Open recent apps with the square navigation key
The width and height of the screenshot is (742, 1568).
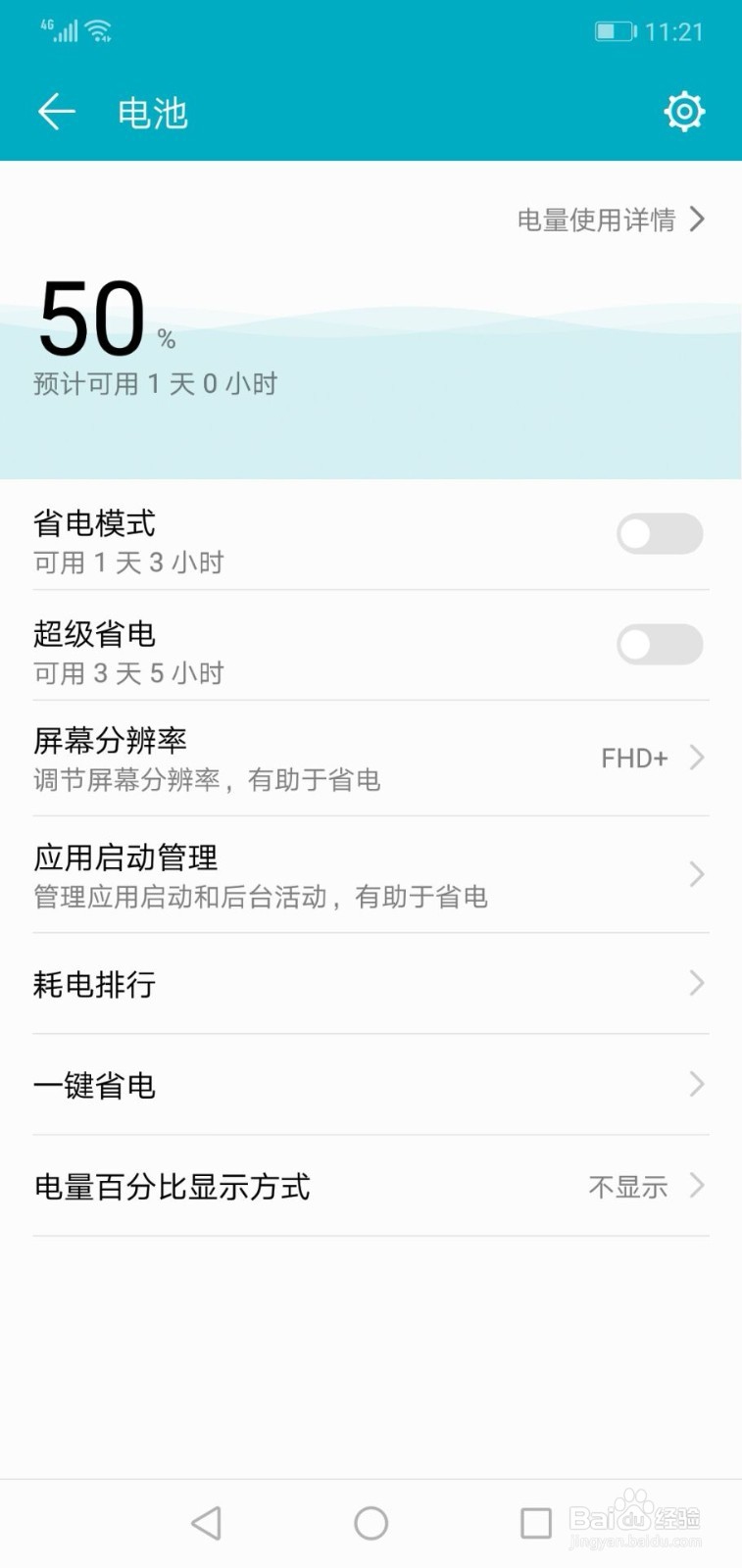(535, 1523)
